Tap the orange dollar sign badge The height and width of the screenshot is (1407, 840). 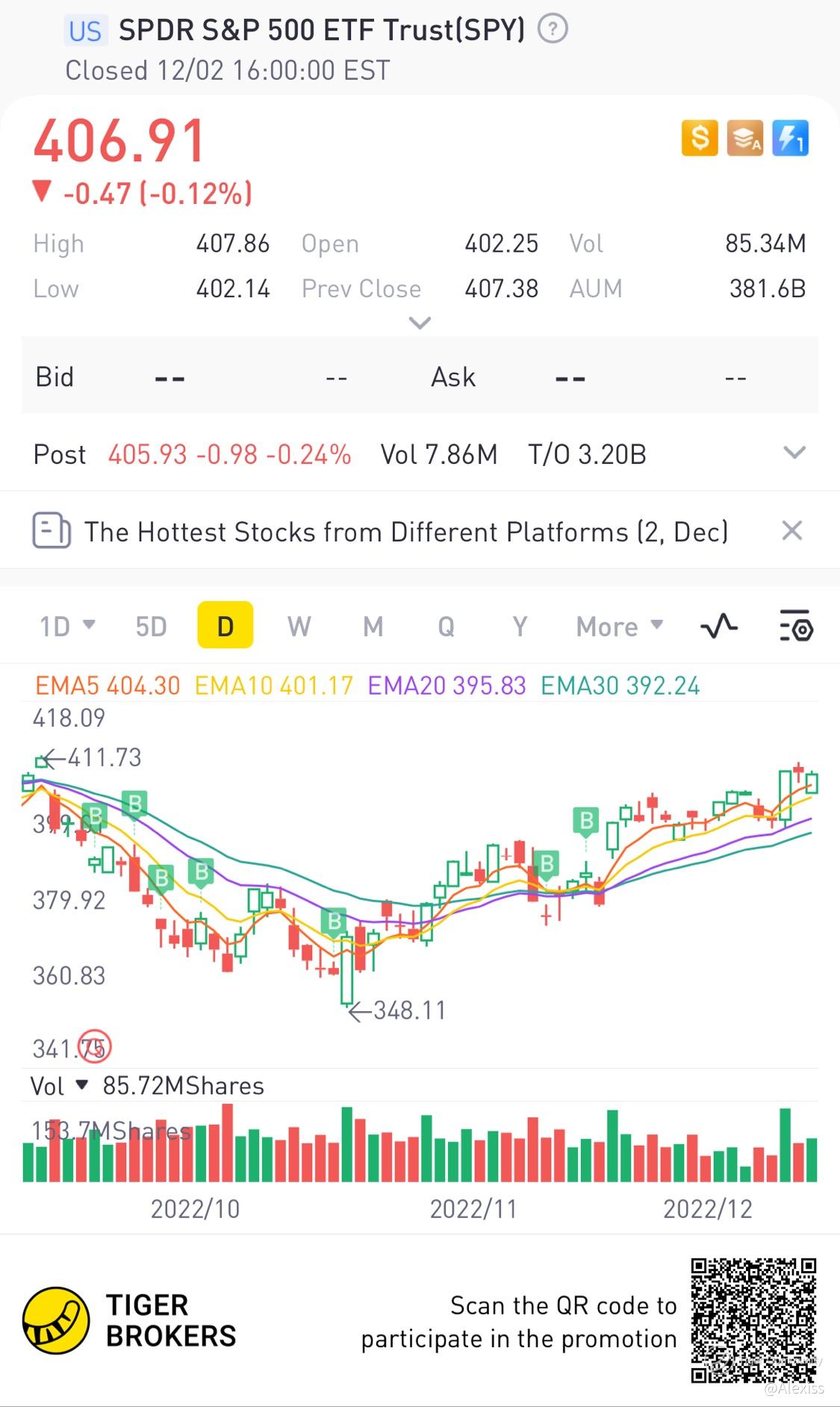tap(700, 138)
